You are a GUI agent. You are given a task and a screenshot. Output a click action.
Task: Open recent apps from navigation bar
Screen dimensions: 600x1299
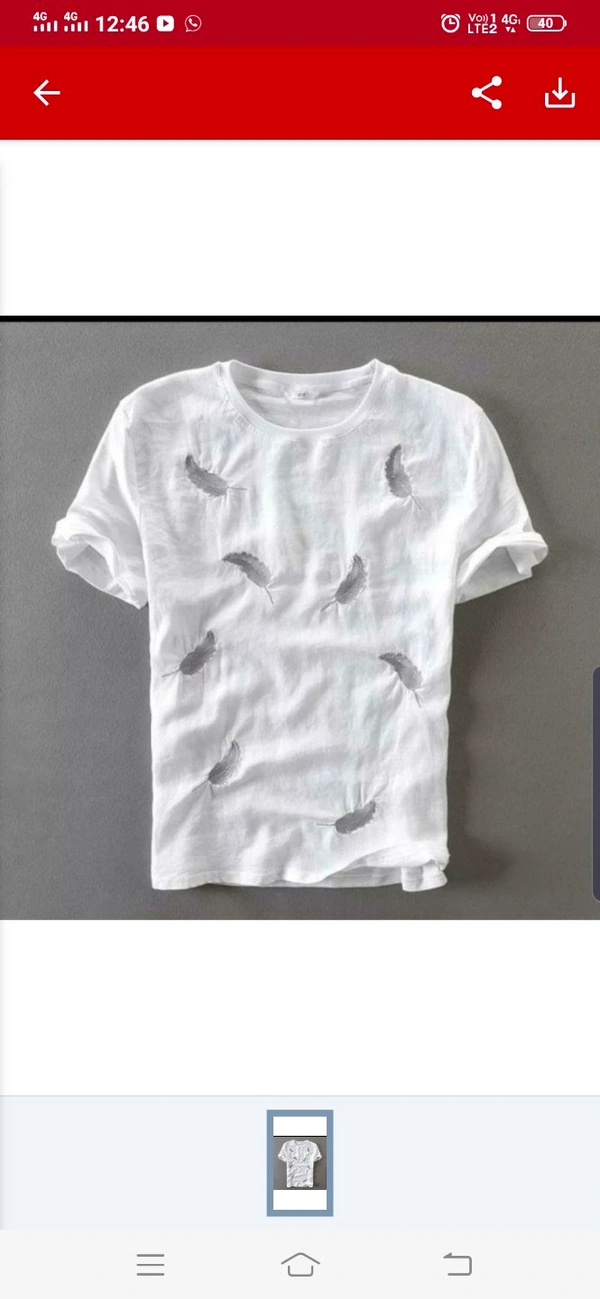point(150,1264)
